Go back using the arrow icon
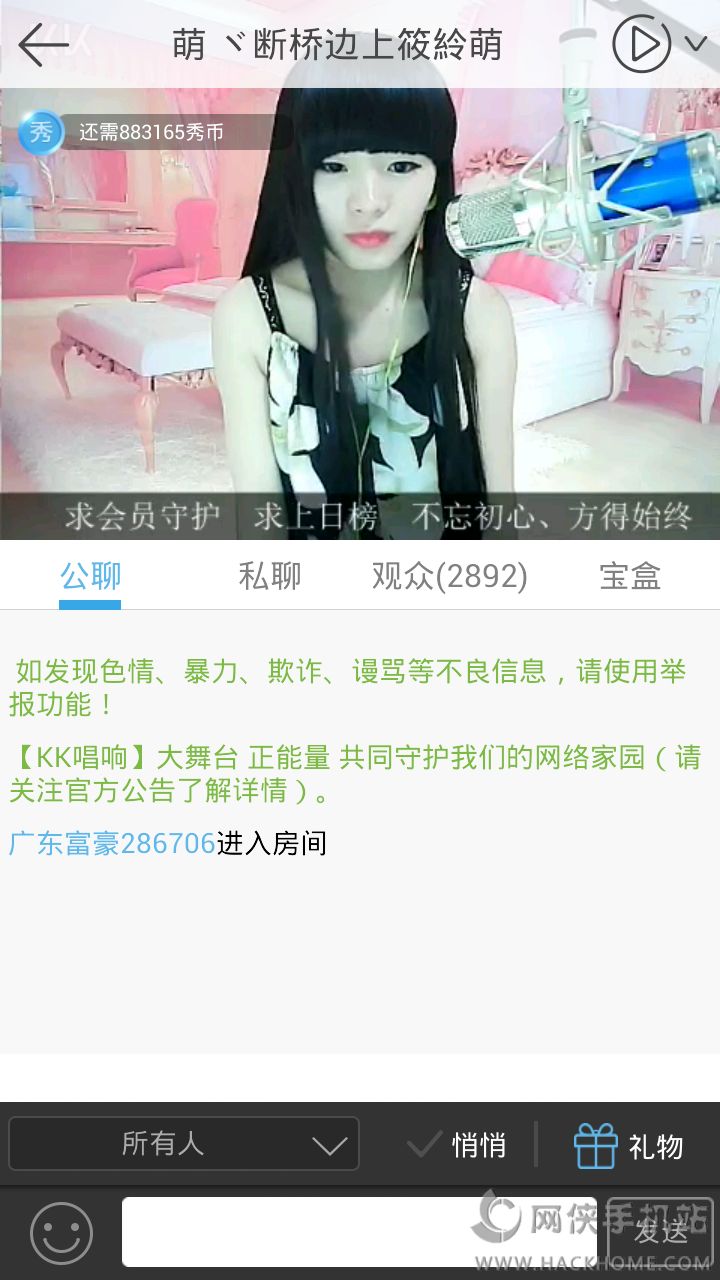Screen dimensions: 720x1280 click(43, 45)
